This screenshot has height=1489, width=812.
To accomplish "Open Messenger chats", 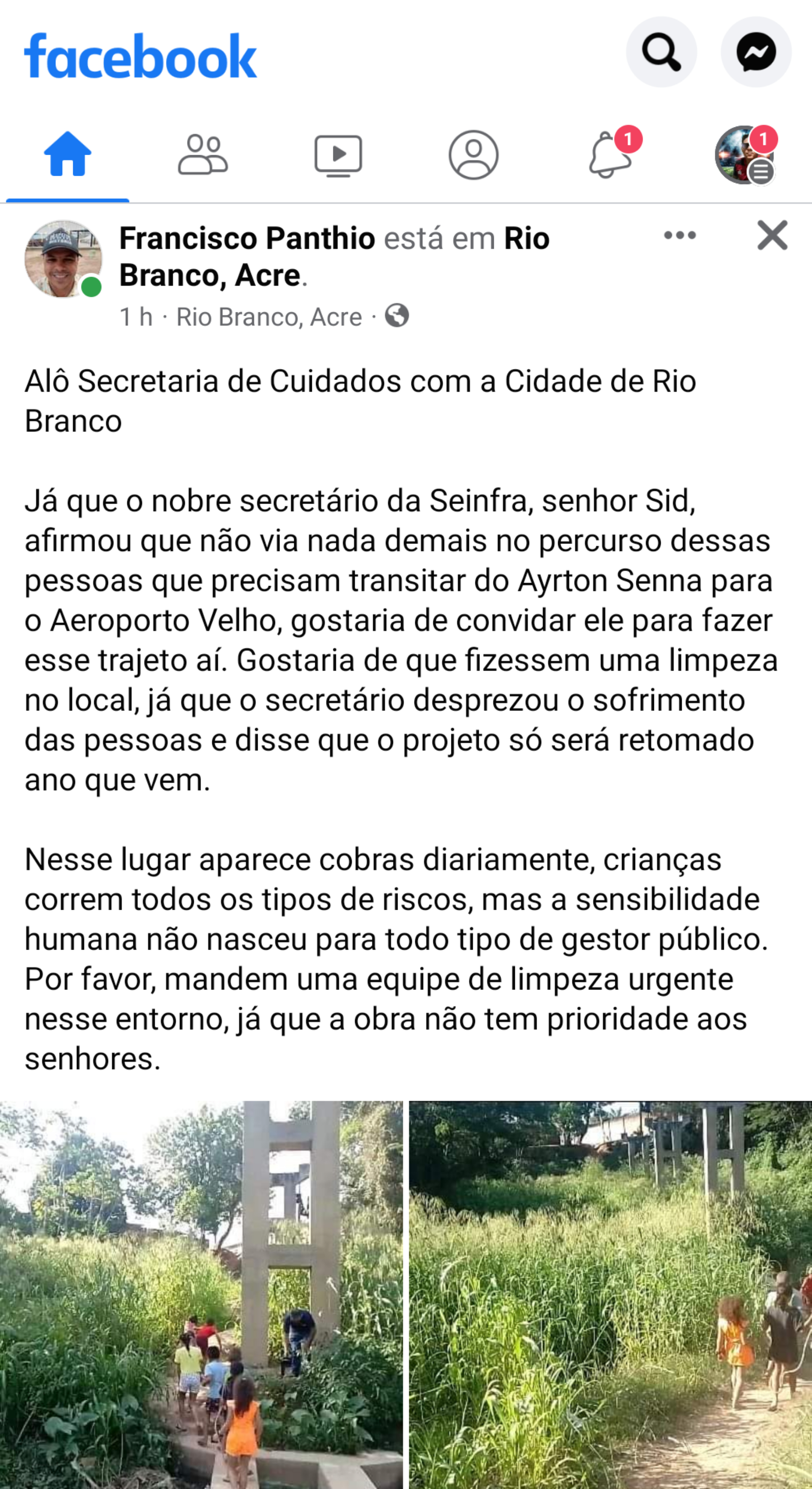I will click(755, 52).
